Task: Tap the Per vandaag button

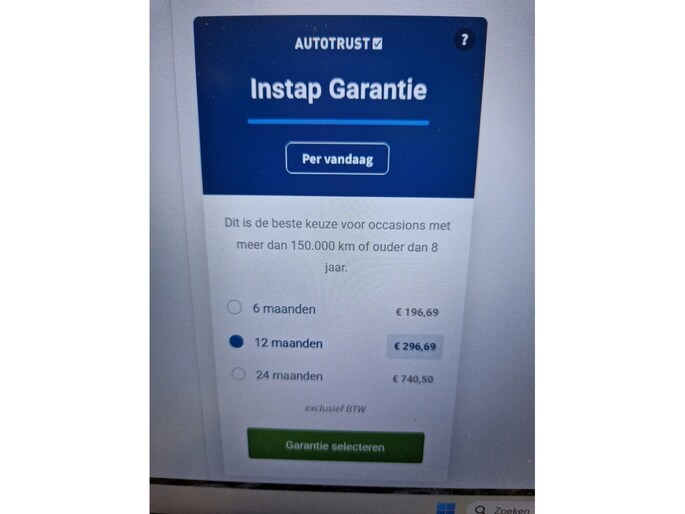Action: pos(337,159)
